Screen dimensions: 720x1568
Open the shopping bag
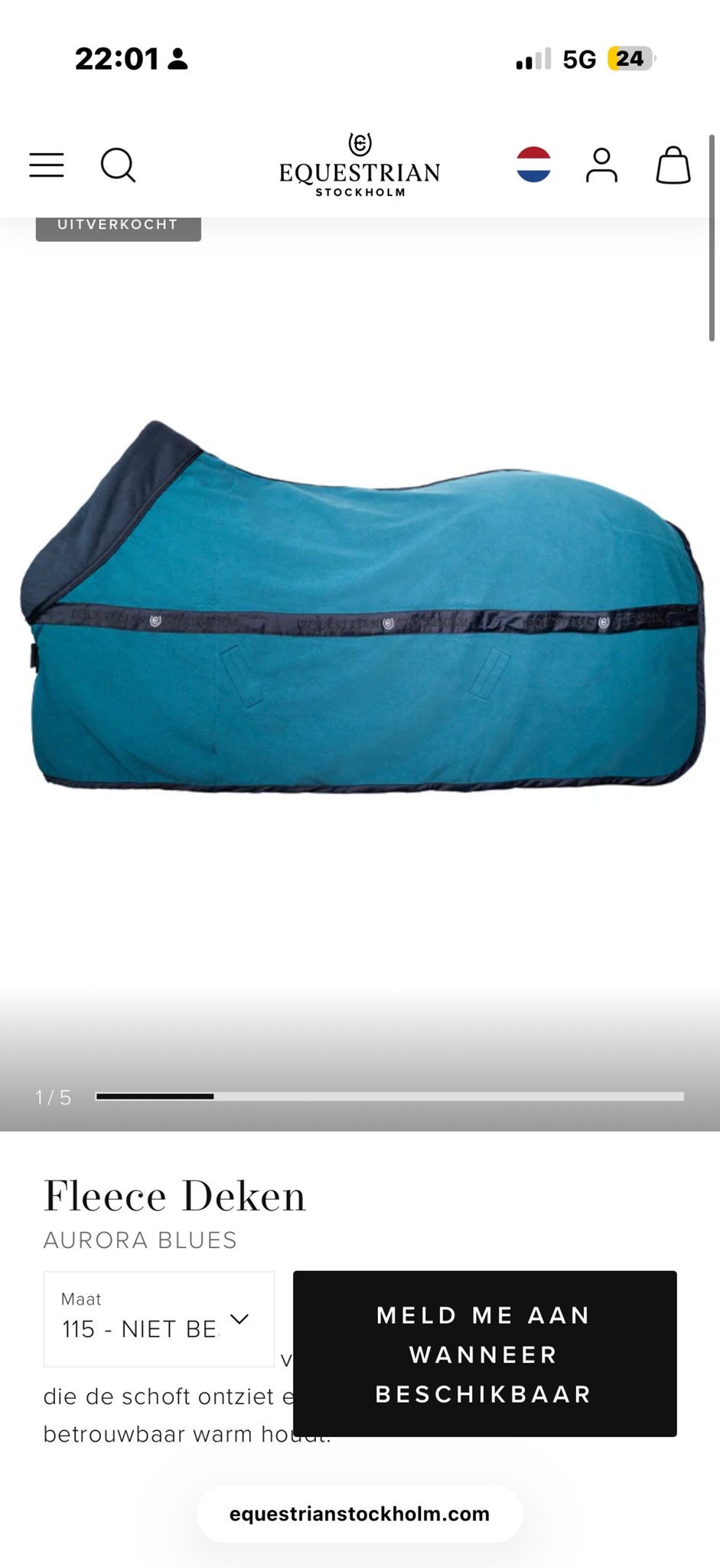tap(673, 165)
